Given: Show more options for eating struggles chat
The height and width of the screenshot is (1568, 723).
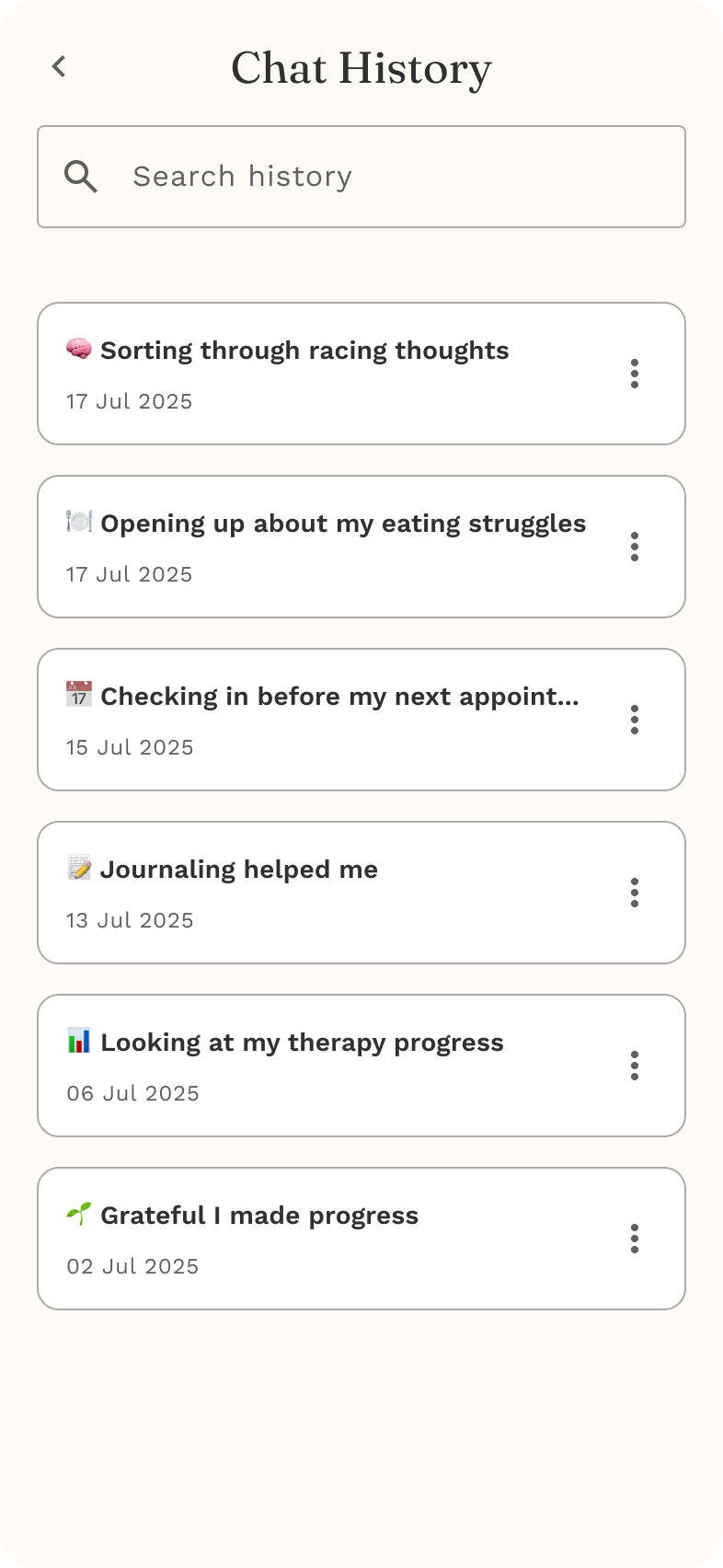Looking at the screenshot, I should tap(635, 547).
